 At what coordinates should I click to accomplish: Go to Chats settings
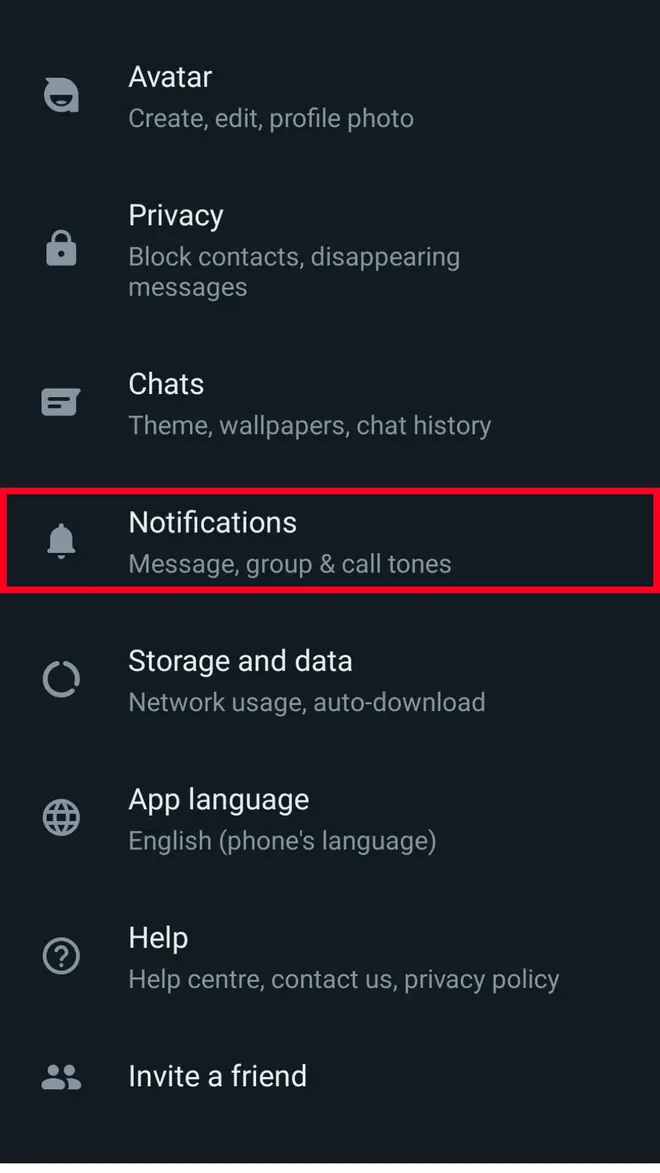pos(330,403)
